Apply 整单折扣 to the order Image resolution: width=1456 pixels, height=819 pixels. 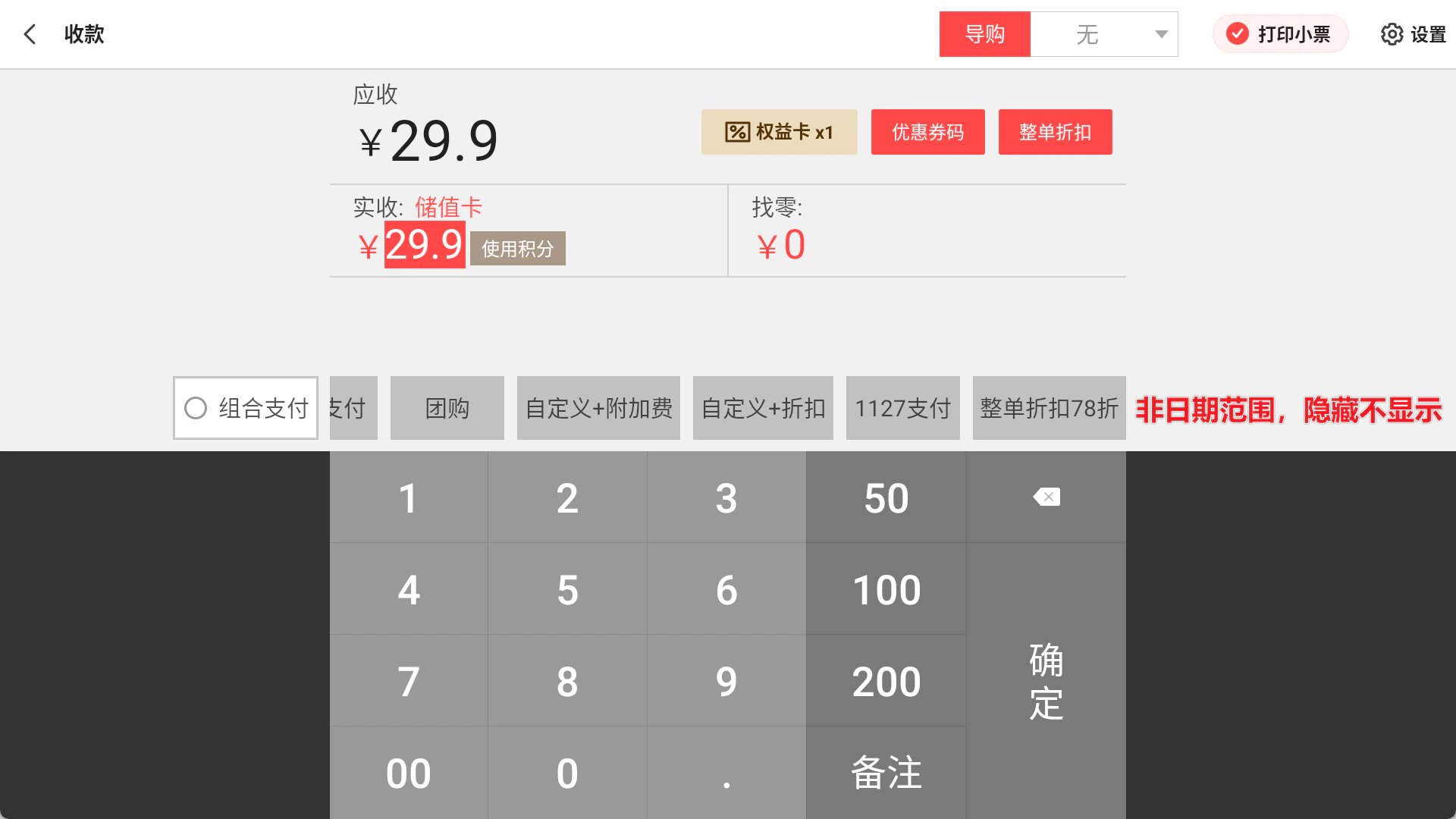pyautogui.click(x=1055, y=132)
